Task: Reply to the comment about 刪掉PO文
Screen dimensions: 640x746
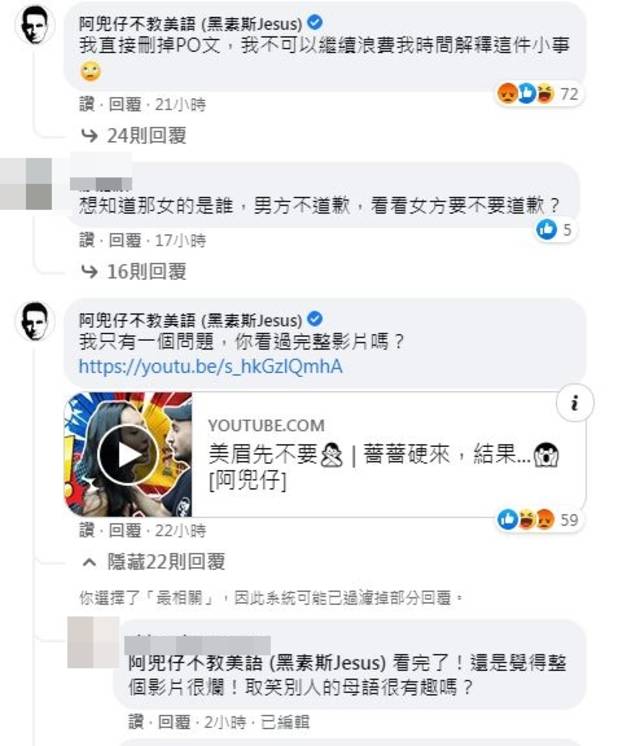Action: pos(125,103)
